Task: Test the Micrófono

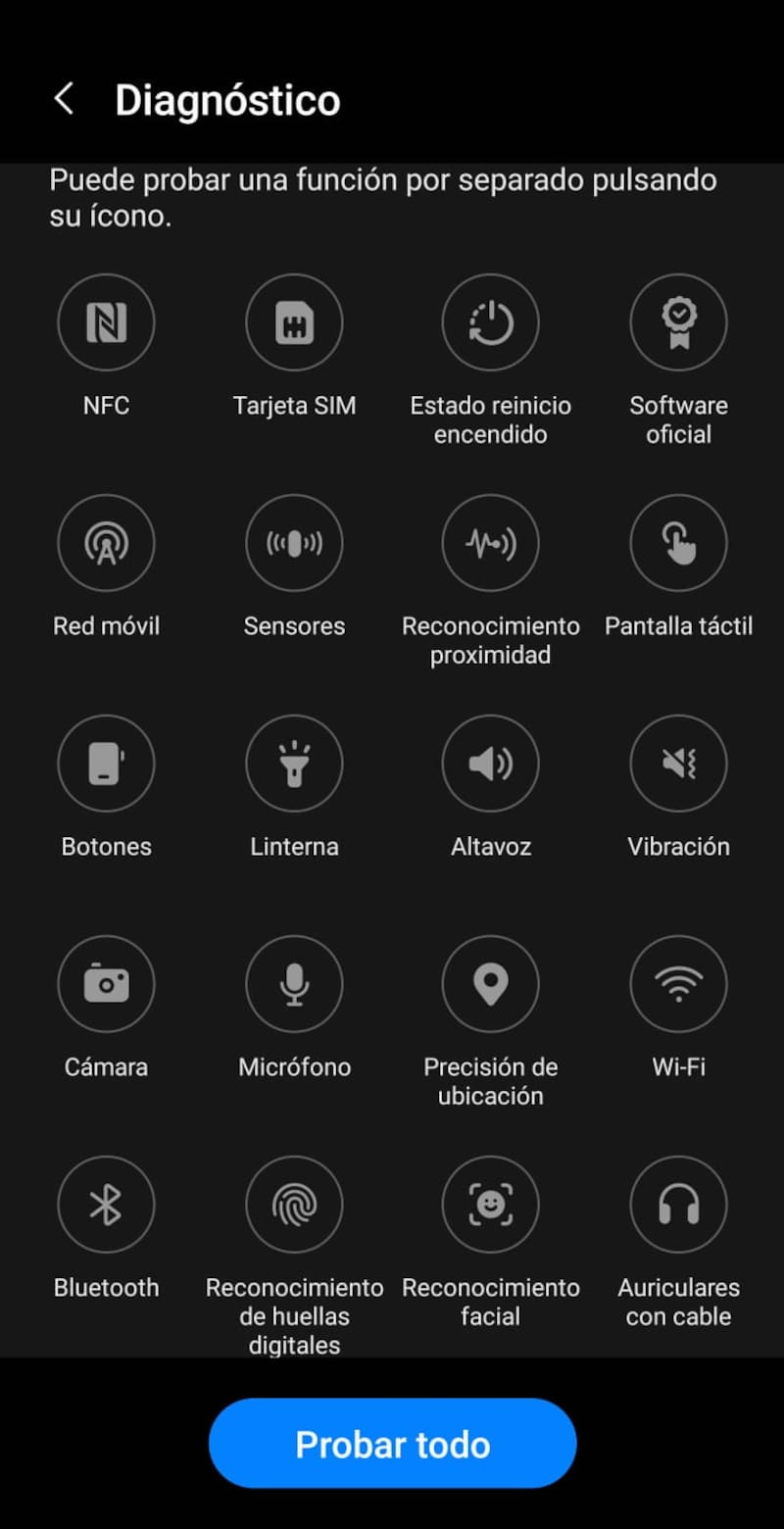Action: tap(294, 984)
